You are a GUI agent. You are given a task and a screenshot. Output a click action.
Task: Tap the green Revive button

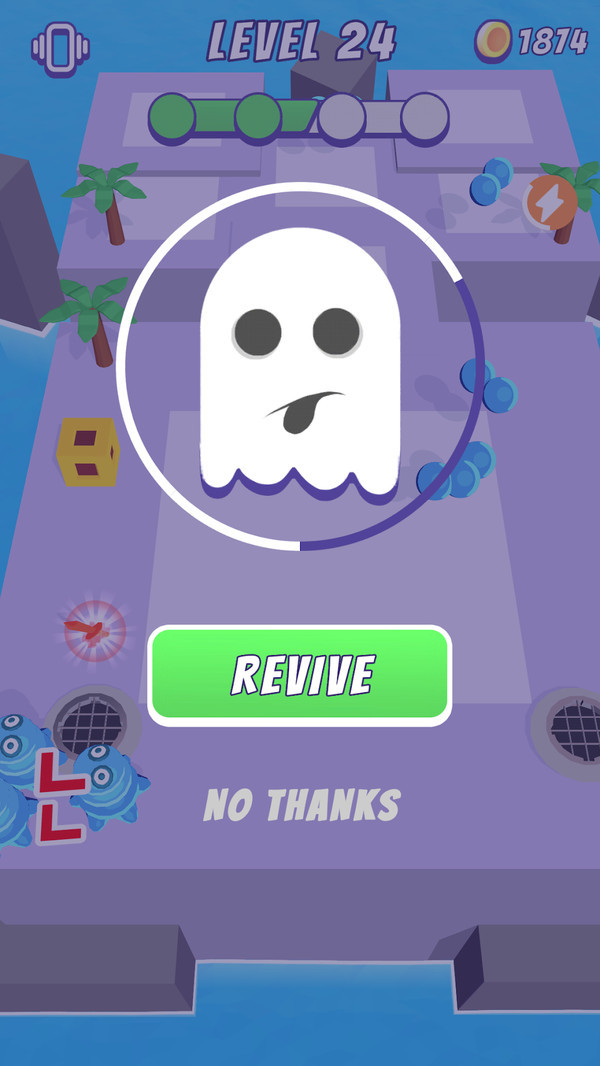300,675
